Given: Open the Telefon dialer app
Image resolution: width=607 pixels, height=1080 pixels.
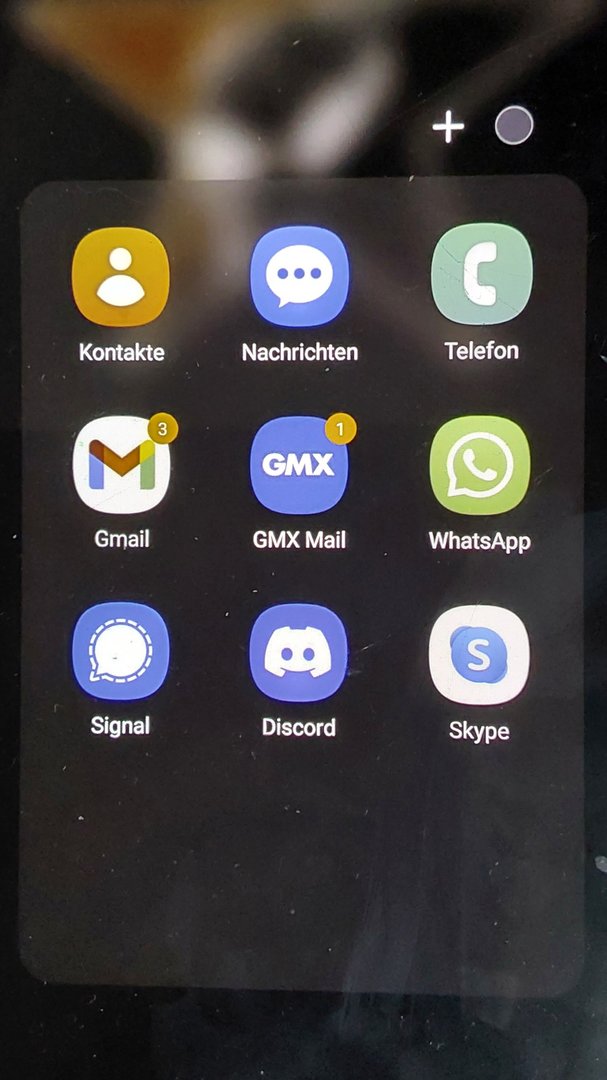Looking at the screenshot, I should (x=481, y=273).
